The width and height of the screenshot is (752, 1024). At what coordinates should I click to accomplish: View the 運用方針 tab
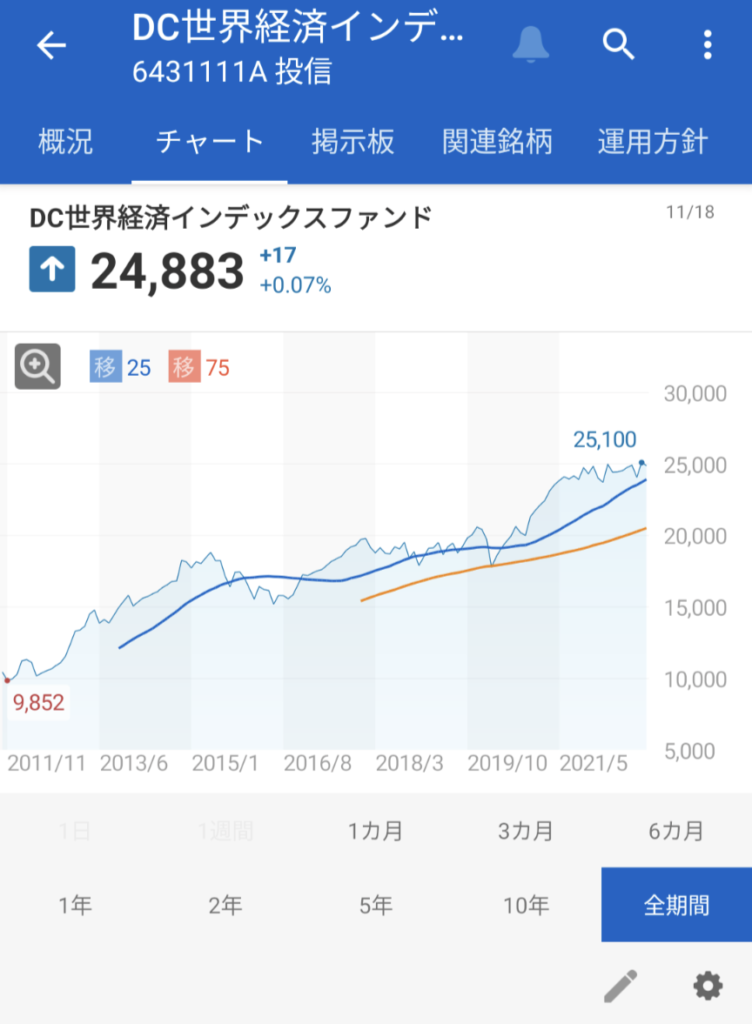point(652,142)
